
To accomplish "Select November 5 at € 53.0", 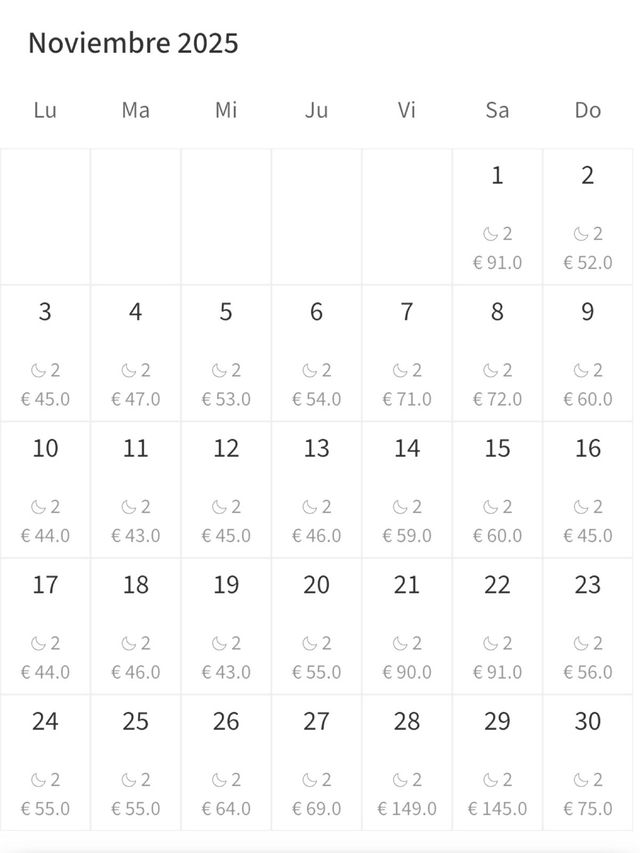I will tap(226, 353).
